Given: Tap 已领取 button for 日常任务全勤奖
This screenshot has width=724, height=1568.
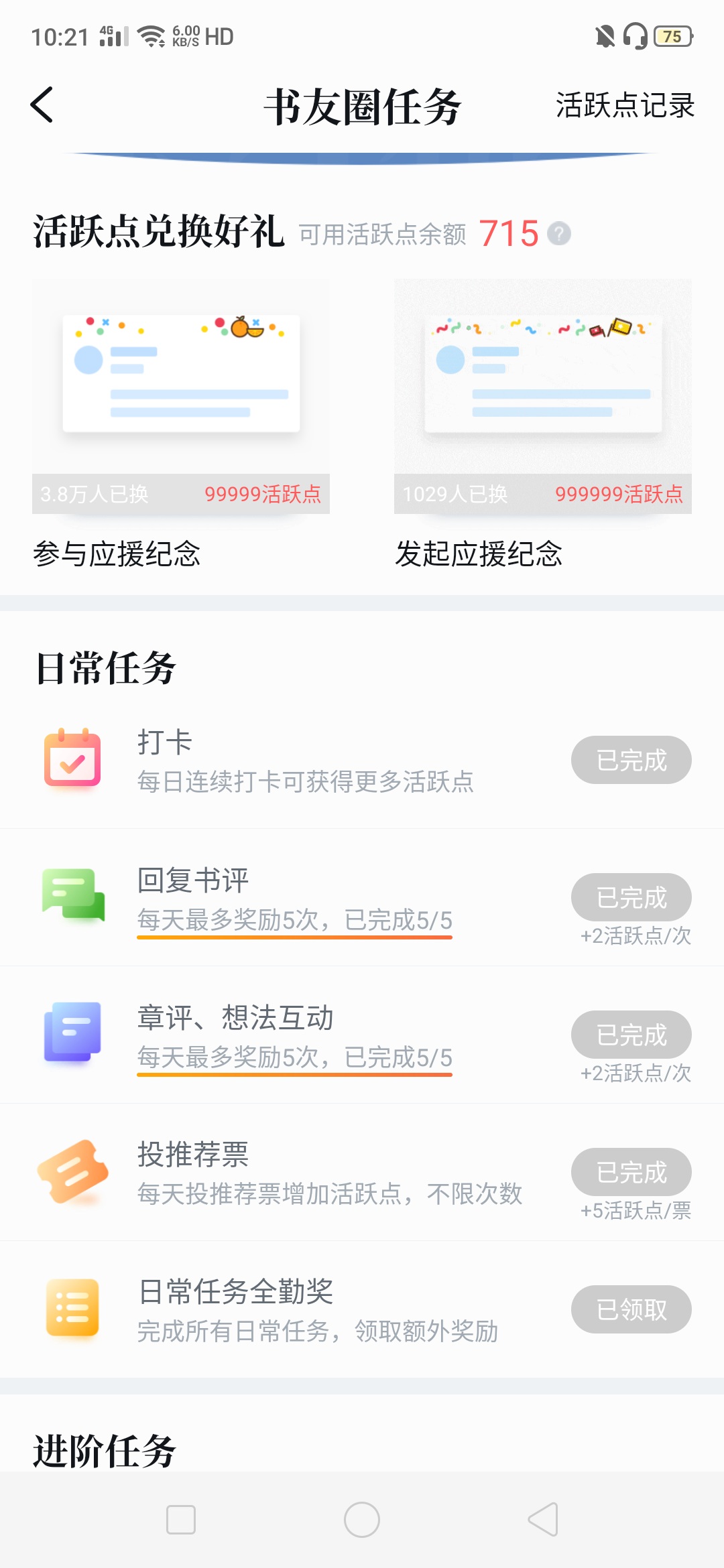Looking at the screenshot, I should 631,1309.
